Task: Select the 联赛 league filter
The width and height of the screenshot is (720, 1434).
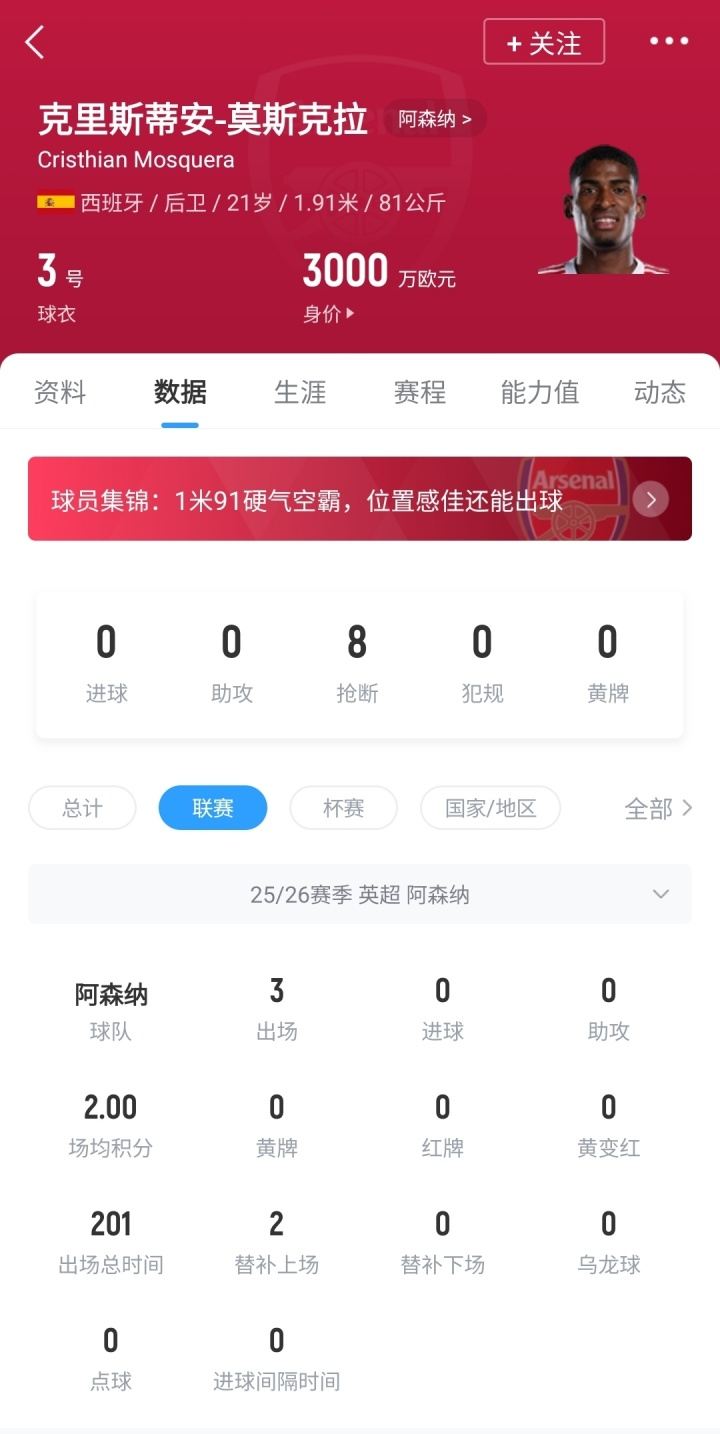Action: coord(212,808)
